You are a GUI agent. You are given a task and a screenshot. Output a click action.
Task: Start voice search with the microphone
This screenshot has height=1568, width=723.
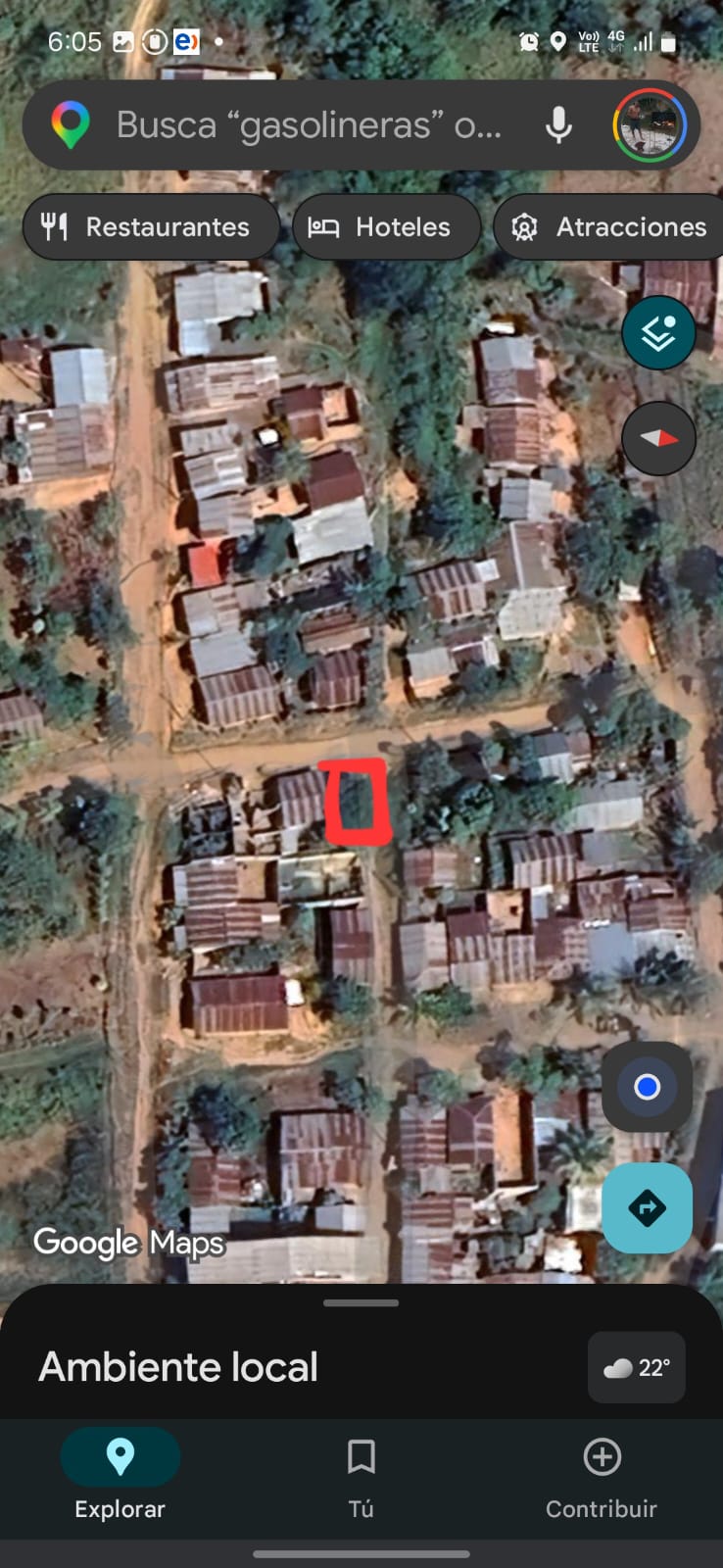pos(558,125)
